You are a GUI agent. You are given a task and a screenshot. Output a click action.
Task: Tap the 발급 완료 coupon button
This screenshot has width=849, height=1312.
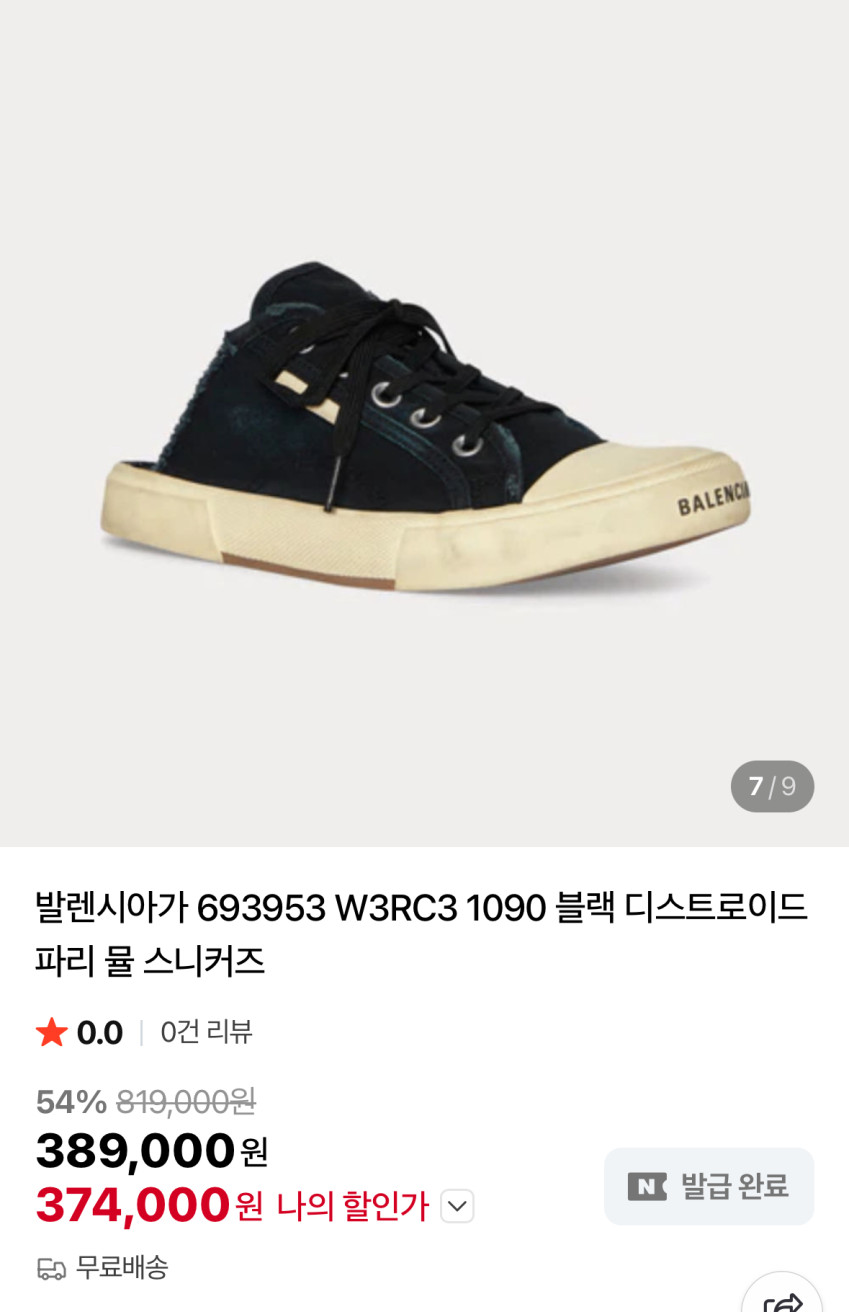tap(709, 1187)
